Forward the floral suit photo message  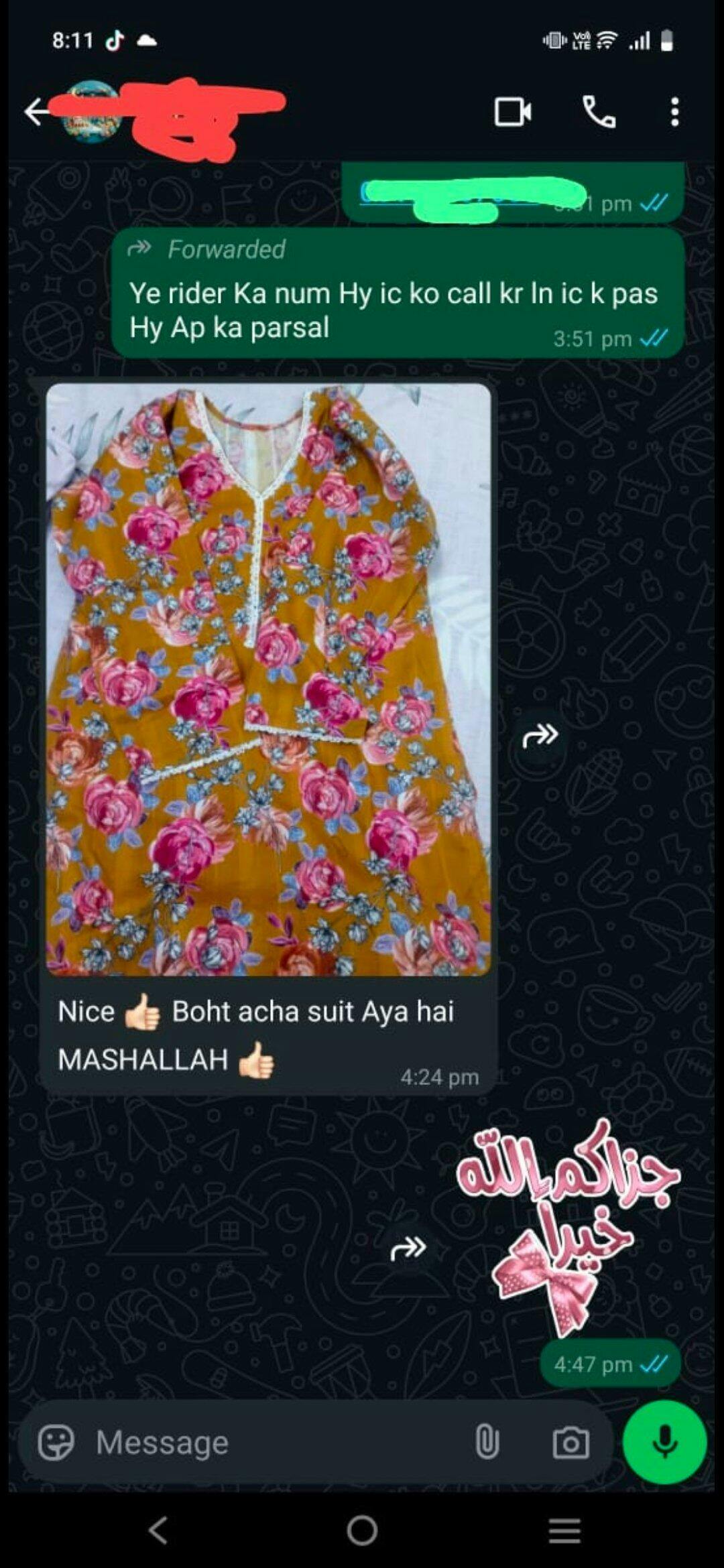(x=540, y=735)
